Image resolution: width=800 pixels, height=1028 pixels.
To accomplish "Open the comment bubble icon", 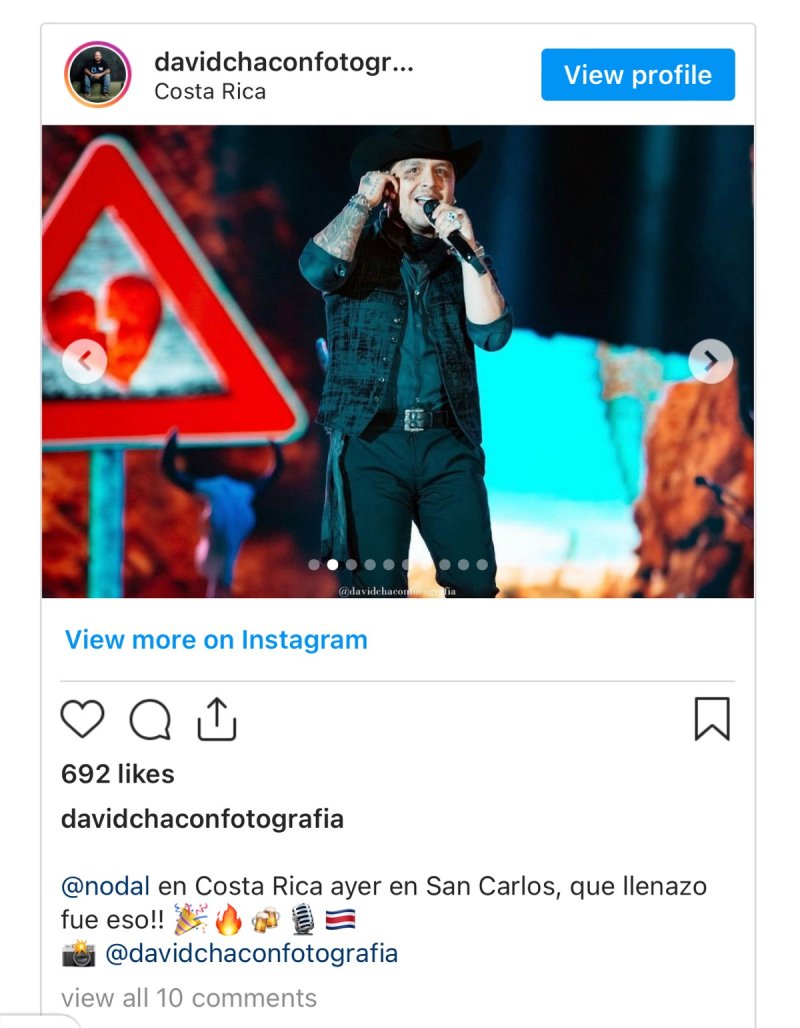I will point(150,719).
